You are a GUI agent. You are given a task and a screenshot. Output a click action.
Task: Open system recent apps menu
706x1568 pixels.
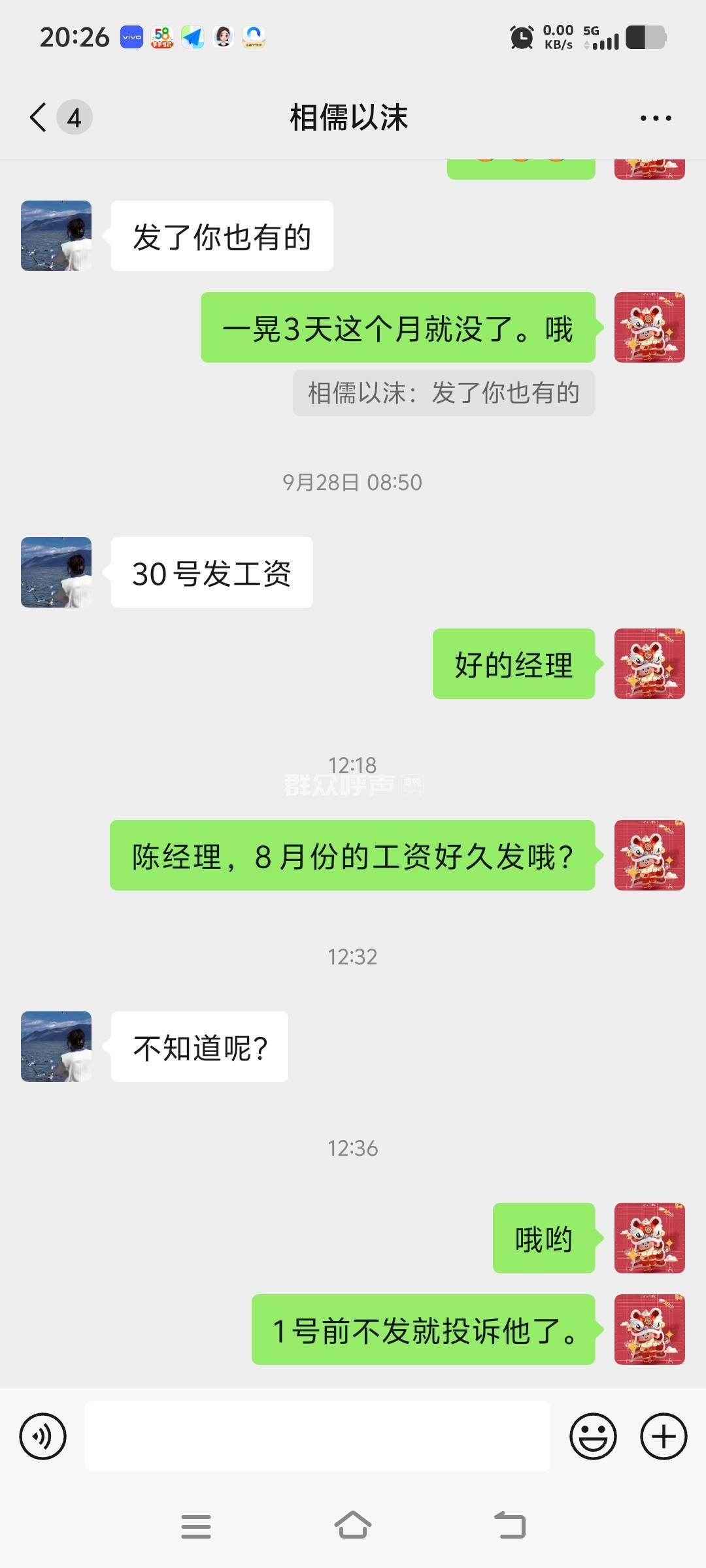(196, 1527)
